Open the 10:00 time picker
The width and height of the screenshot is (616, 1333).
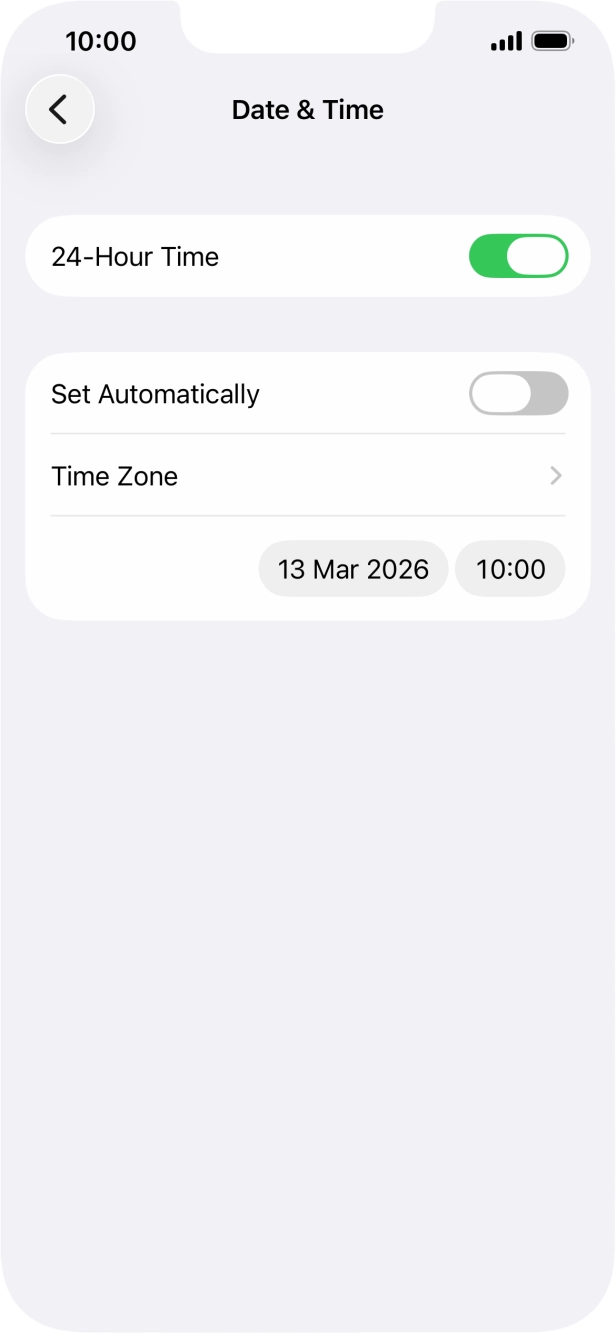tap(510, 570)
